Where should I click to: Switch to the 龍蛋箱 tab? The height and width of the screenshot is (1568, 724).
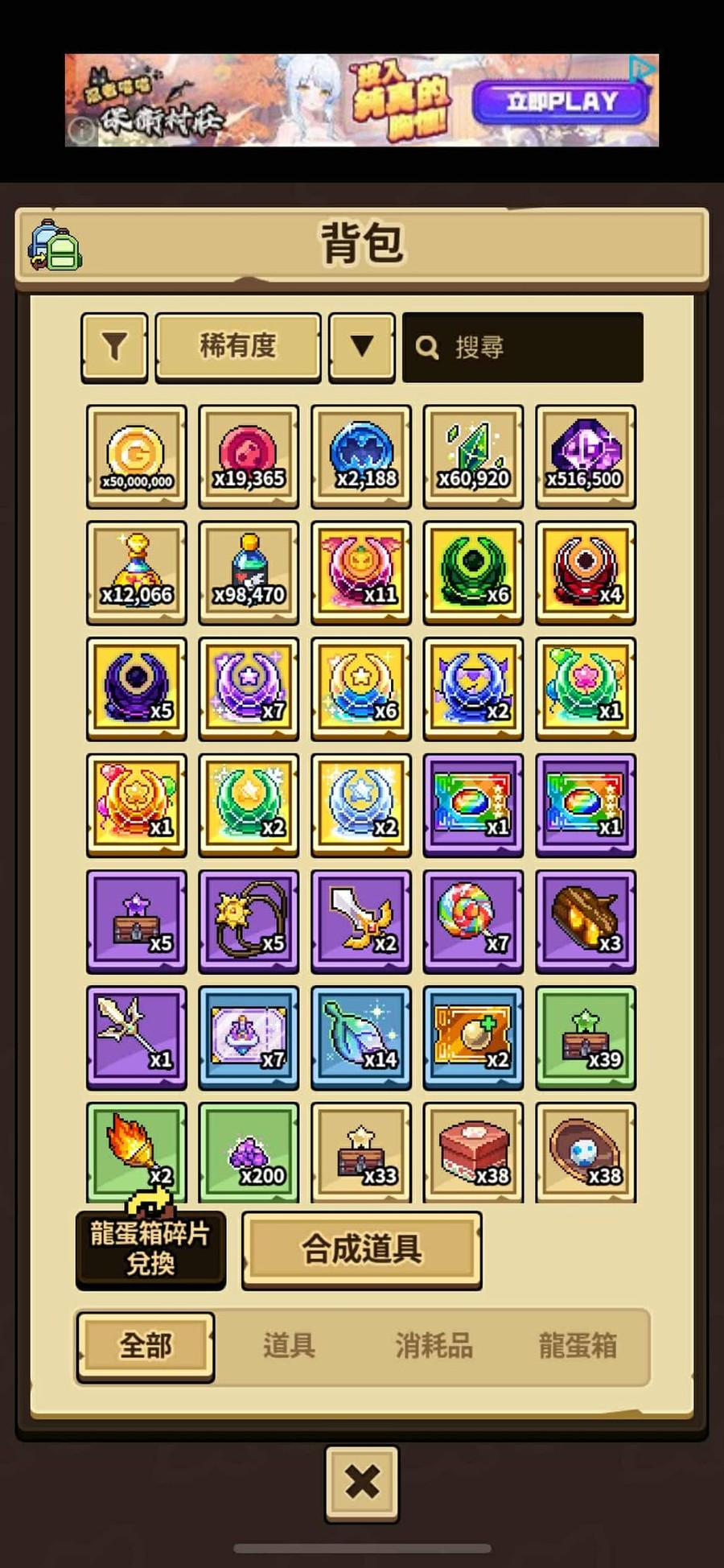tap(578, 1346)
